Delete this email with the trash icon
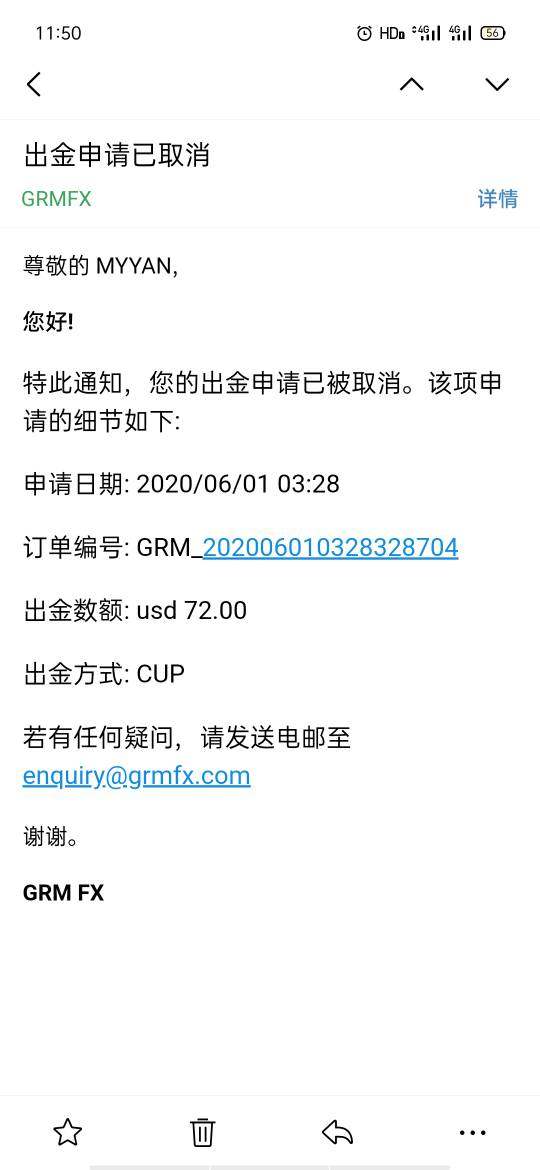Viewport: 540px width, 1170px height. [202, 1133]
